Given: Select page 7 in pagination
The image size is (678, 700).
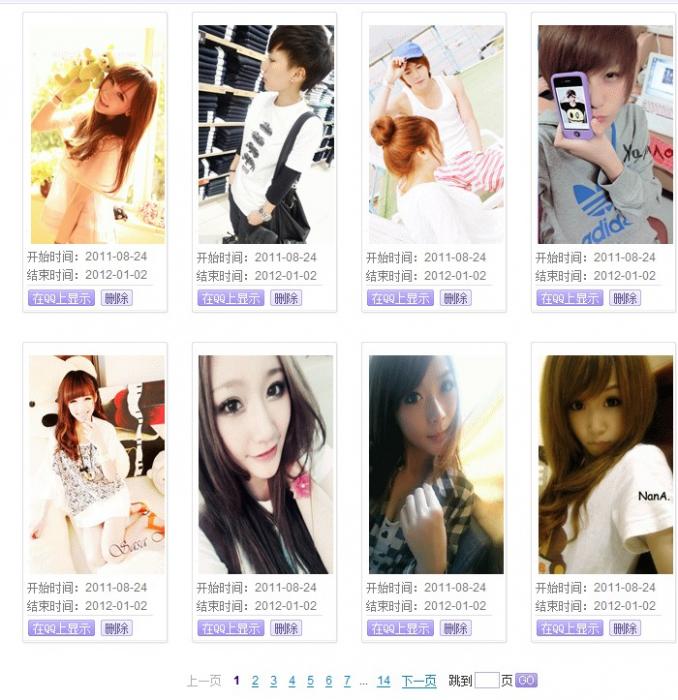Looking at the screenshot, I should coord(347,681).
